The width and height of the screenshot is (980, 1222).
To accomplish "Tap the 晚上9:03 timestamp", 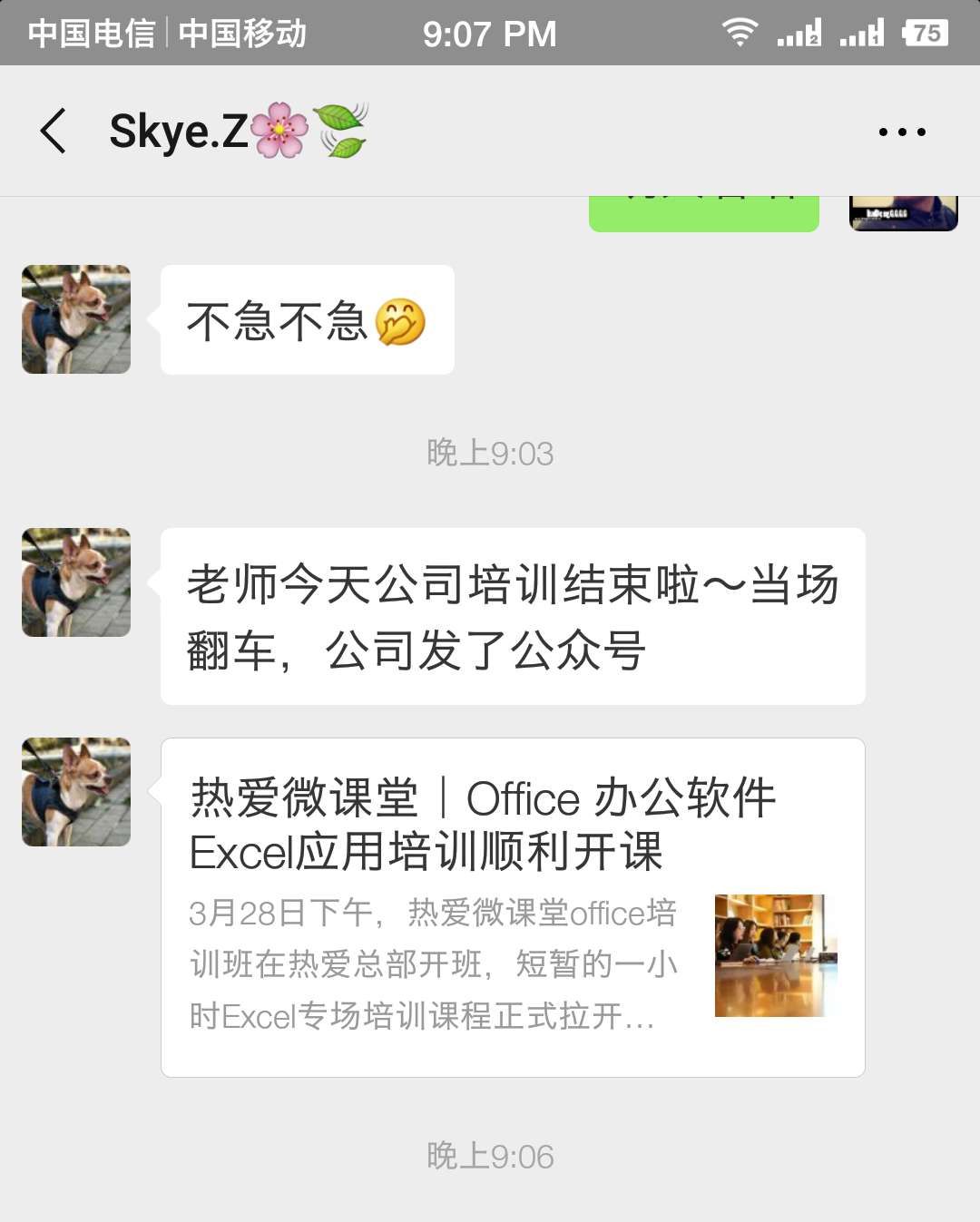I will (x=490, y=454).
